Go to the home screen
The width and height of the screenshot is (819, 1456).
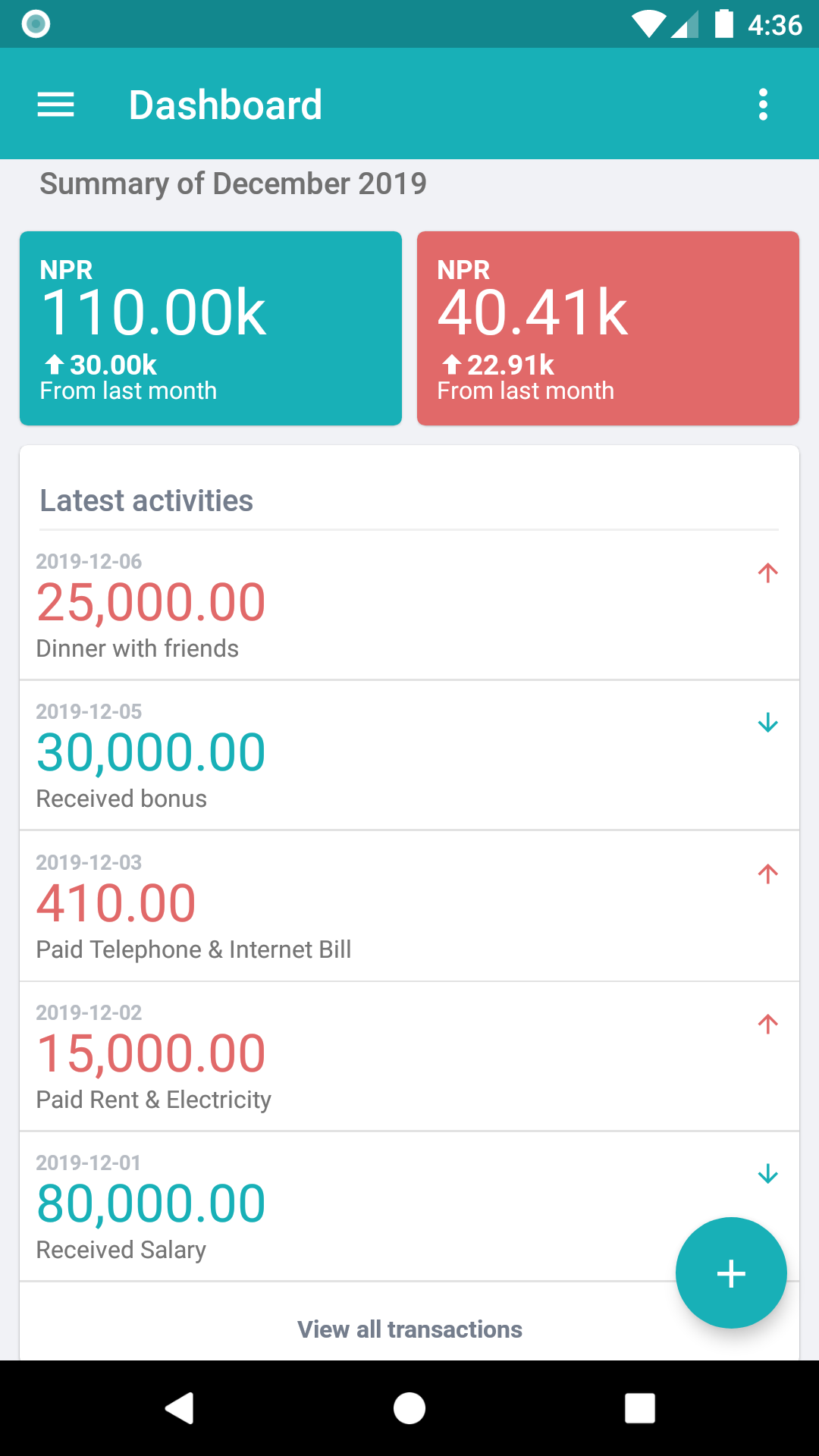pos(409,1408)
